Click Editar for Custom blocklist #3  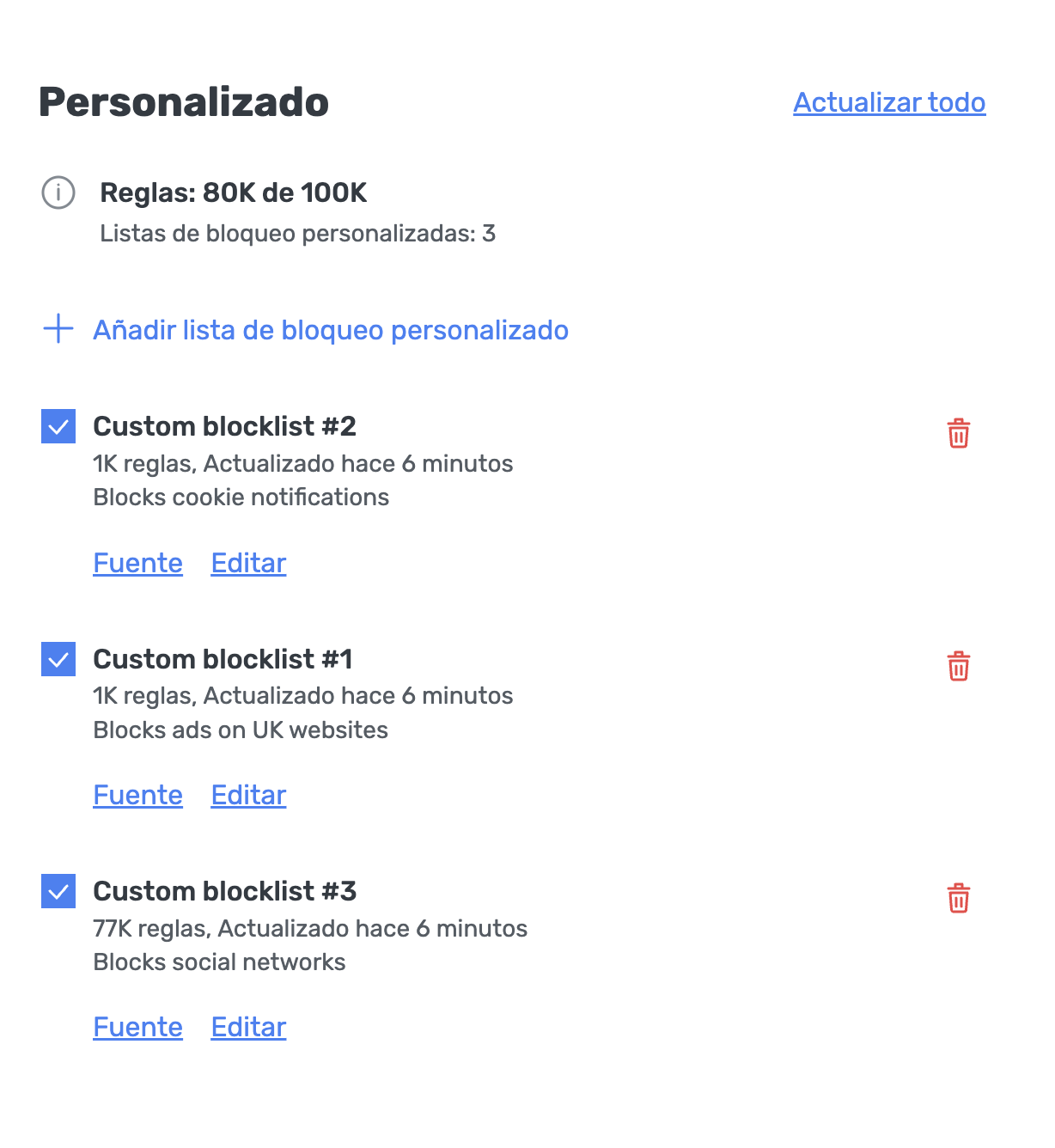[x=247, y=1027]
